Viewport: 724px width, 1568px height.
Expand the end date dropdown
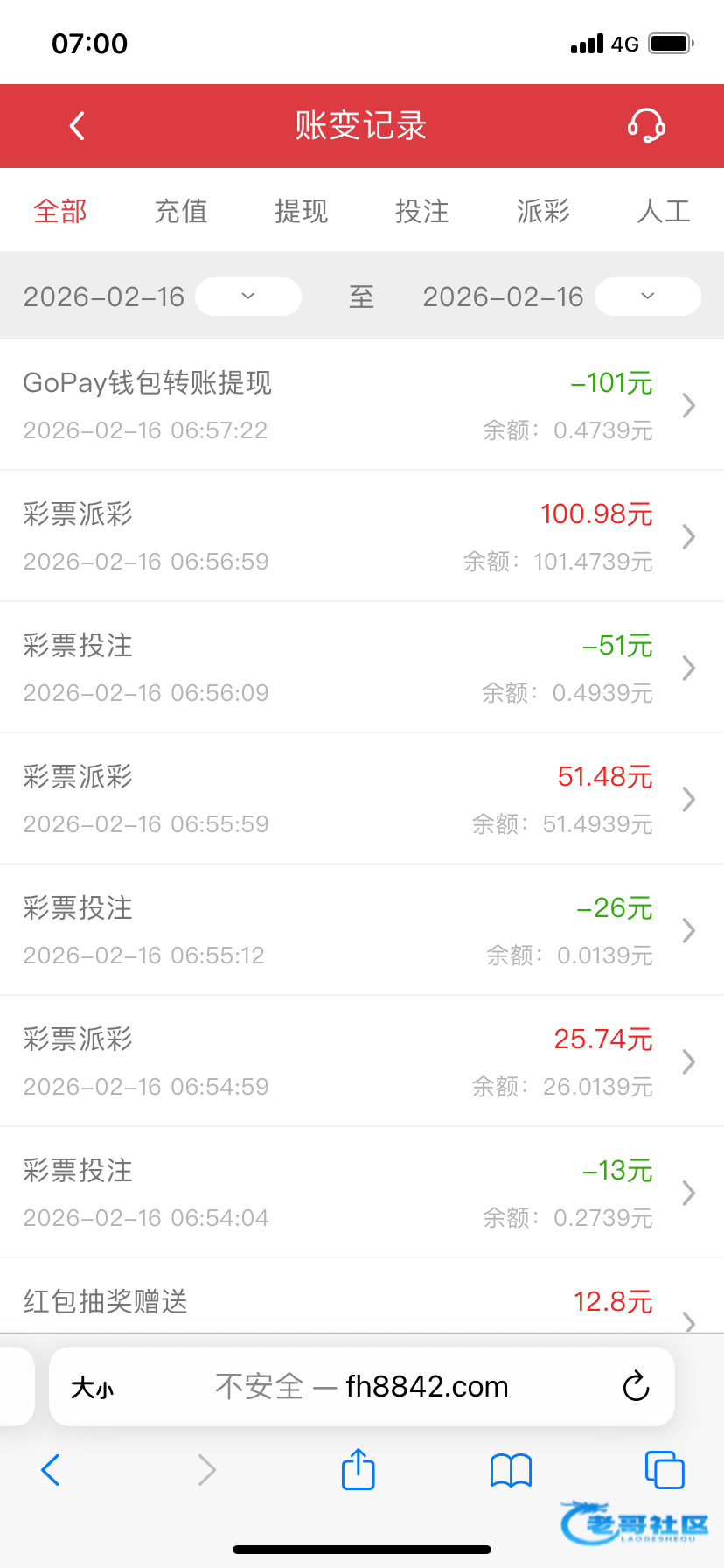647,297
